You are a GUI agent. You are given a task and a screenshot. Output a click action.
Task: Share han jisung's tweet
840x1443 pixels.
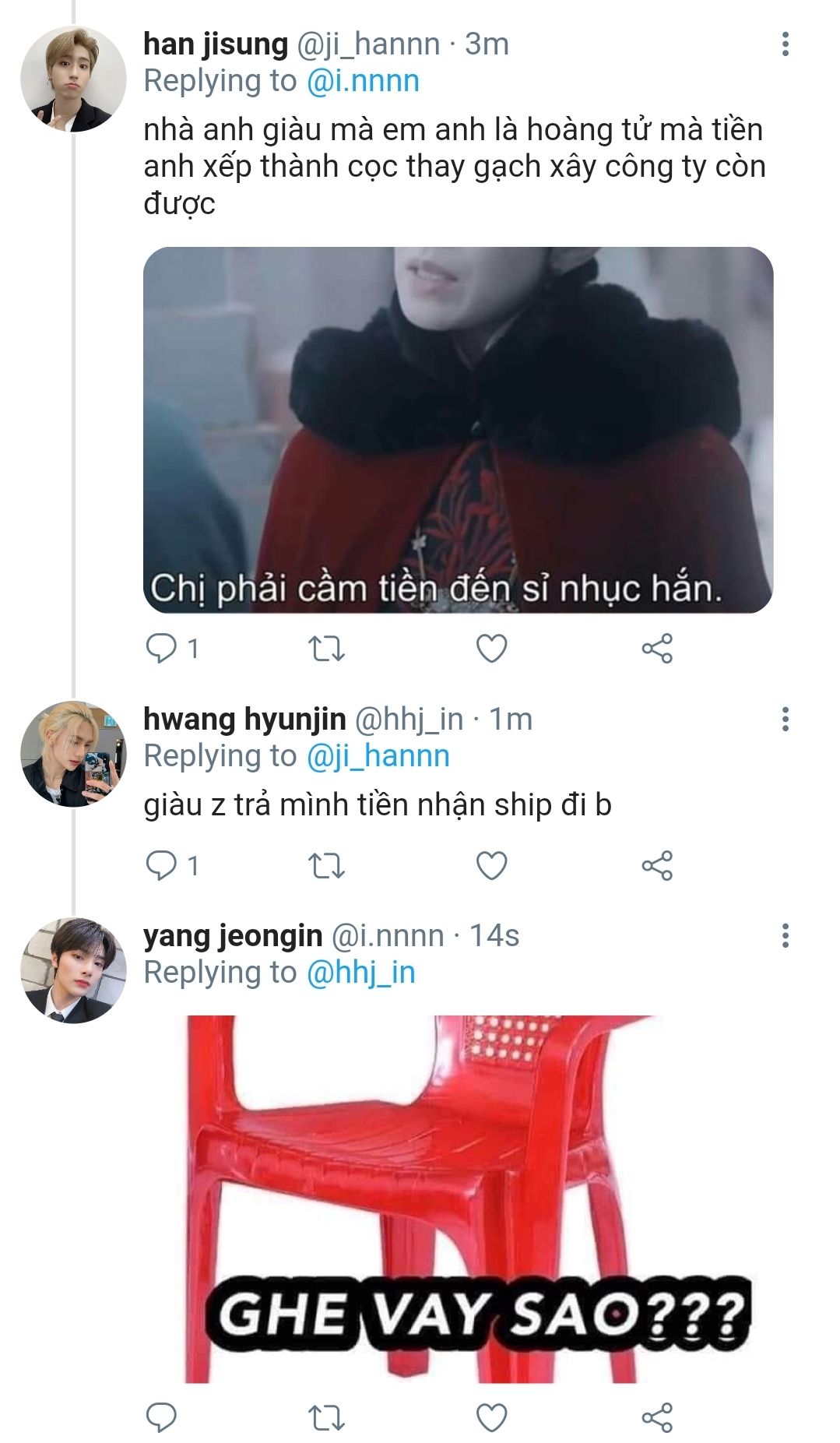657,648
